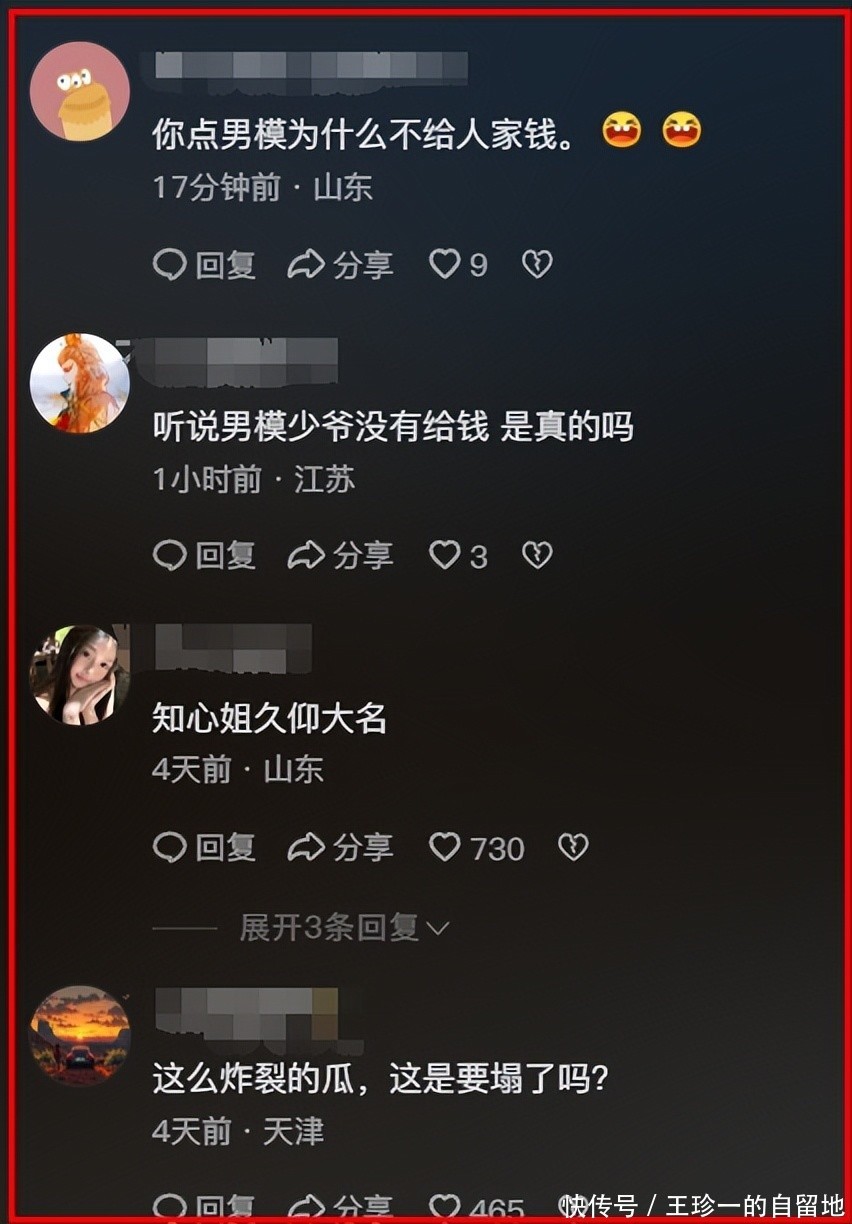
Task: Reply to the comment from 山东 about 男模
Action: [x=204, y=264]
